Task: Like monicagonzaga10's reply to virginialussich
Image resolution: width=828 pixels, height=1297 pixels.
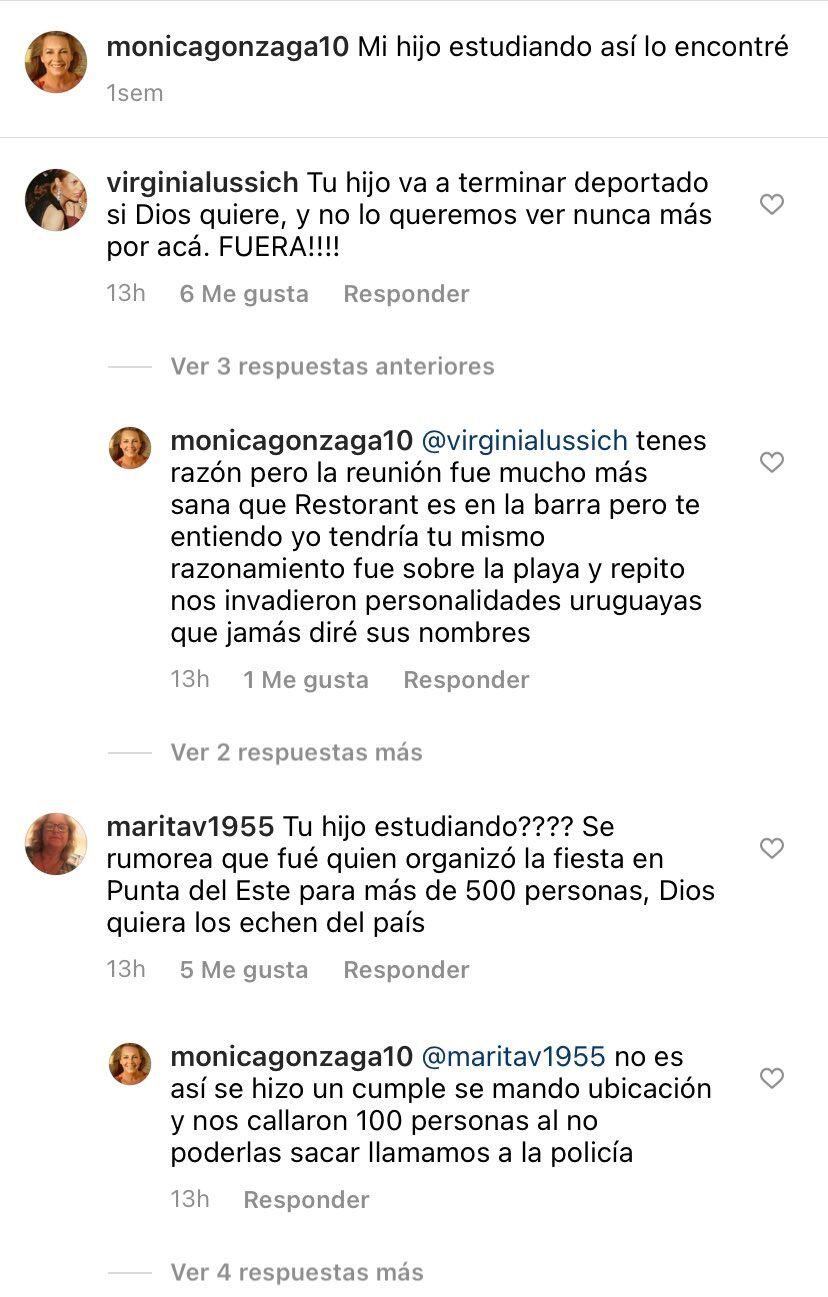Action: [771, 463]
